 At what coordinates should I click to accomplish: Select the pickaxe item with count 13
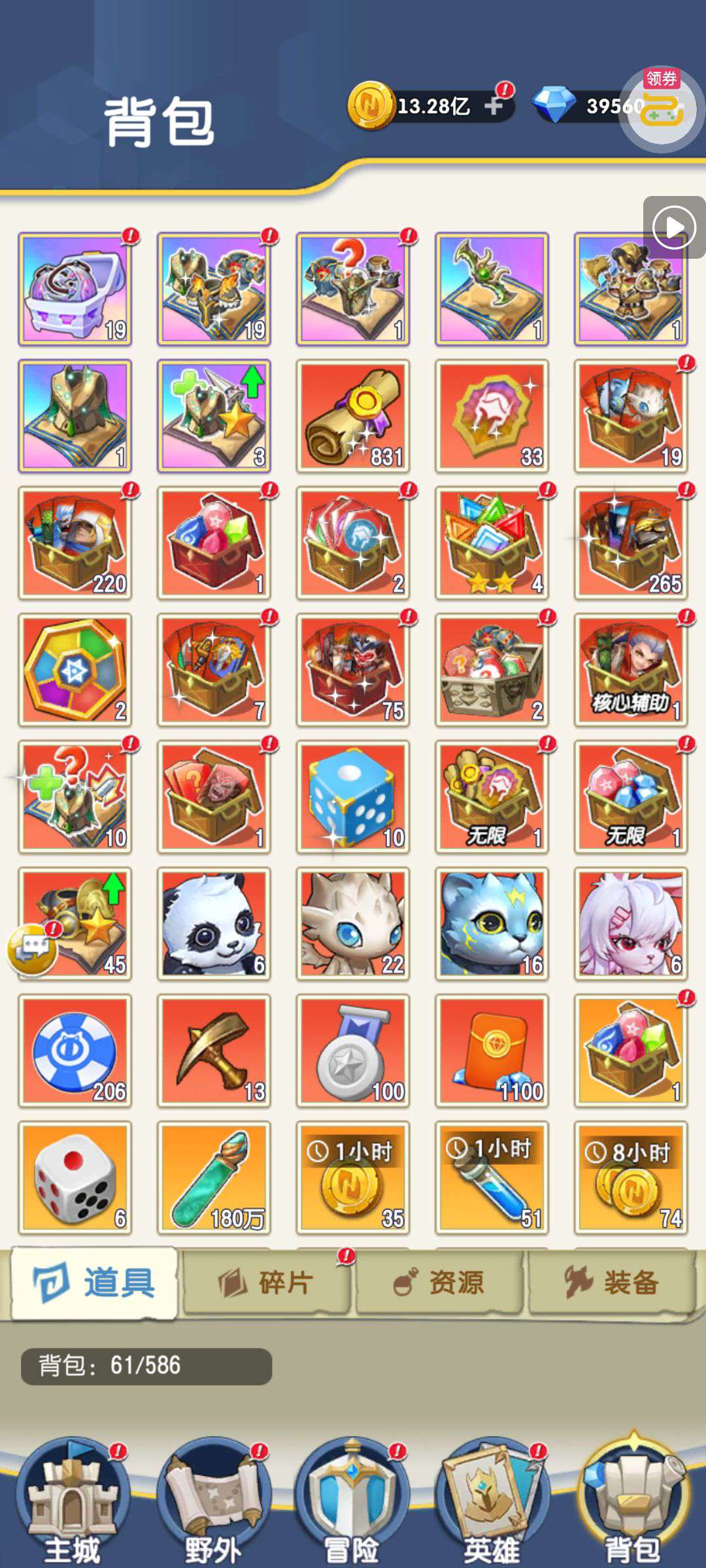click(214, 1051)
